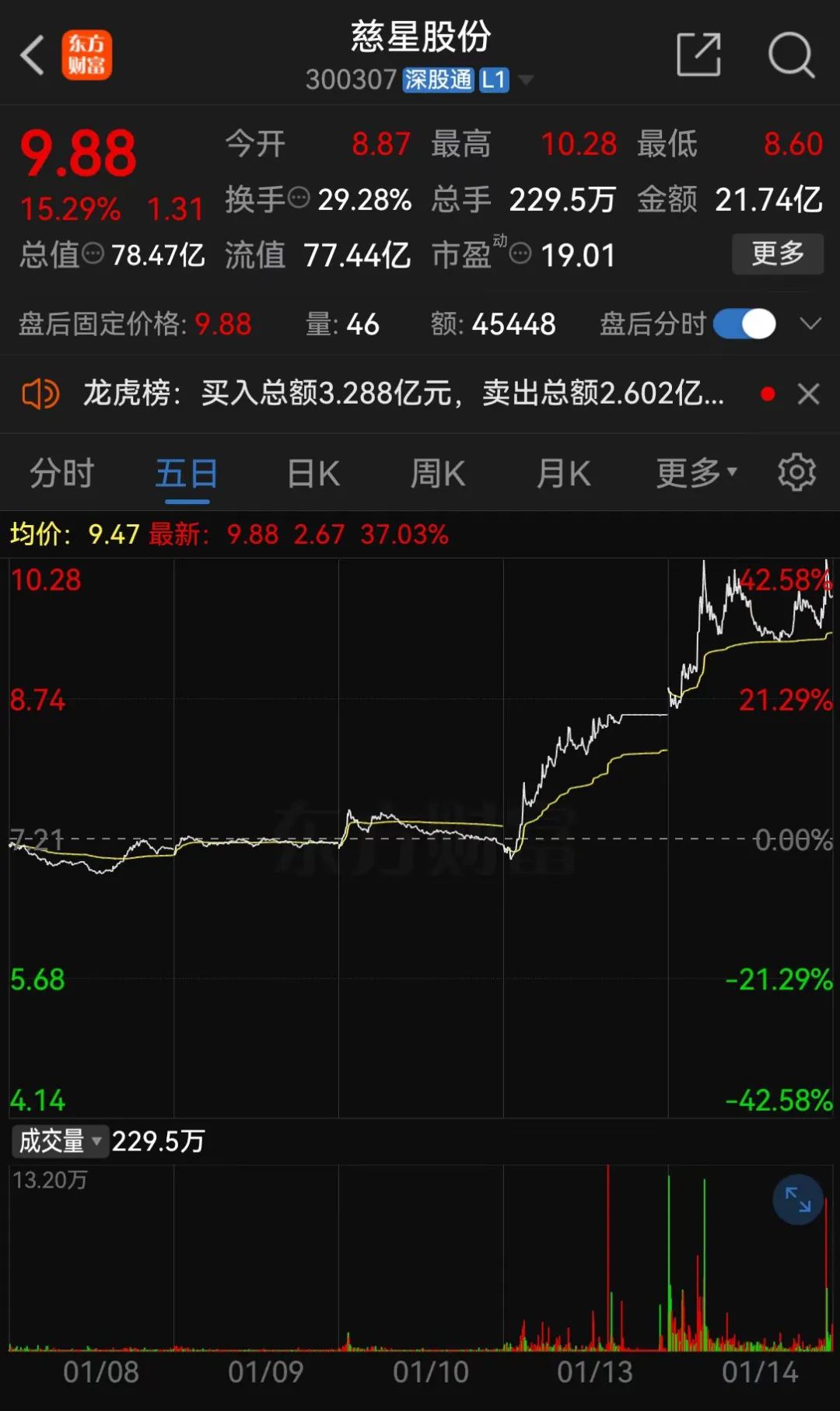Tap the 深股通 label badge
This screenshot has height=1411, width=840.
(x=438, y=80)
